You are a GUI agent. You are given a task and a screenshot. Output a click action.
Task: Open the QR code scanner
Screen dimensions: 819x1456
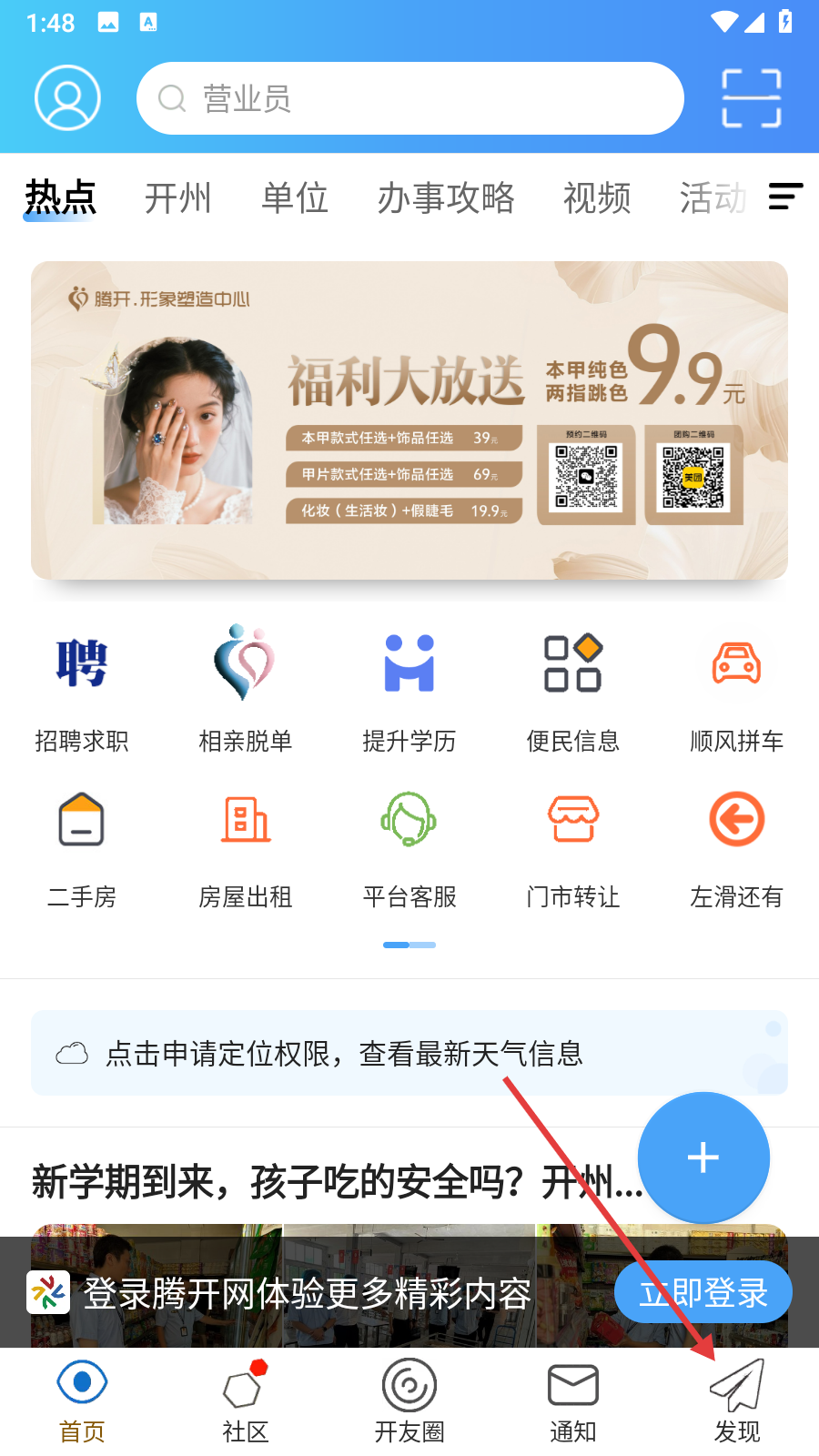click(x=751, y=98)
